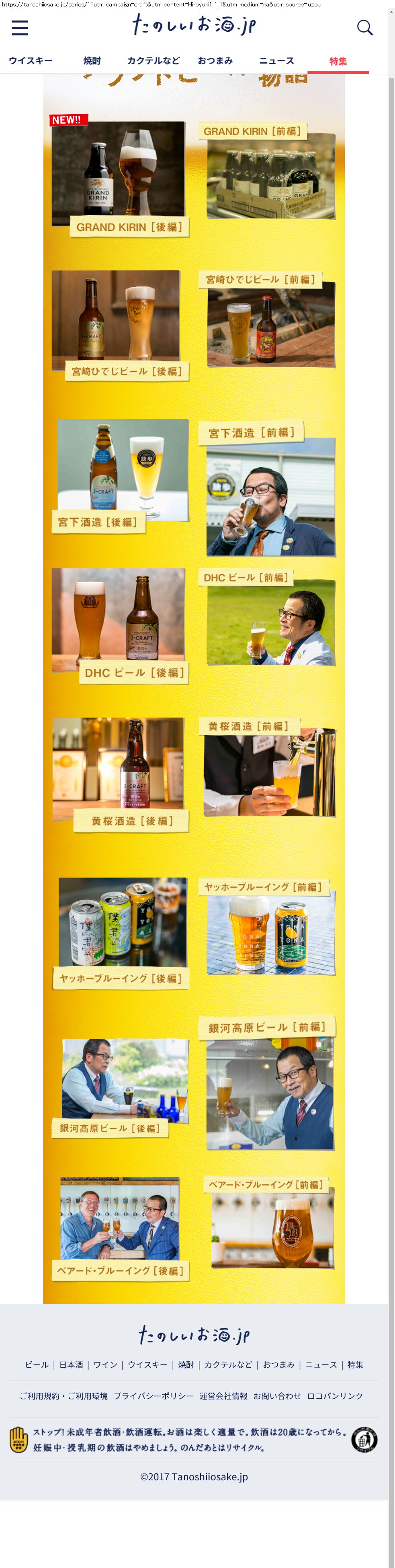Tap the 日本酒 footer link
This screenshot has height=1568, width=395.
(x=71, y=1365)
